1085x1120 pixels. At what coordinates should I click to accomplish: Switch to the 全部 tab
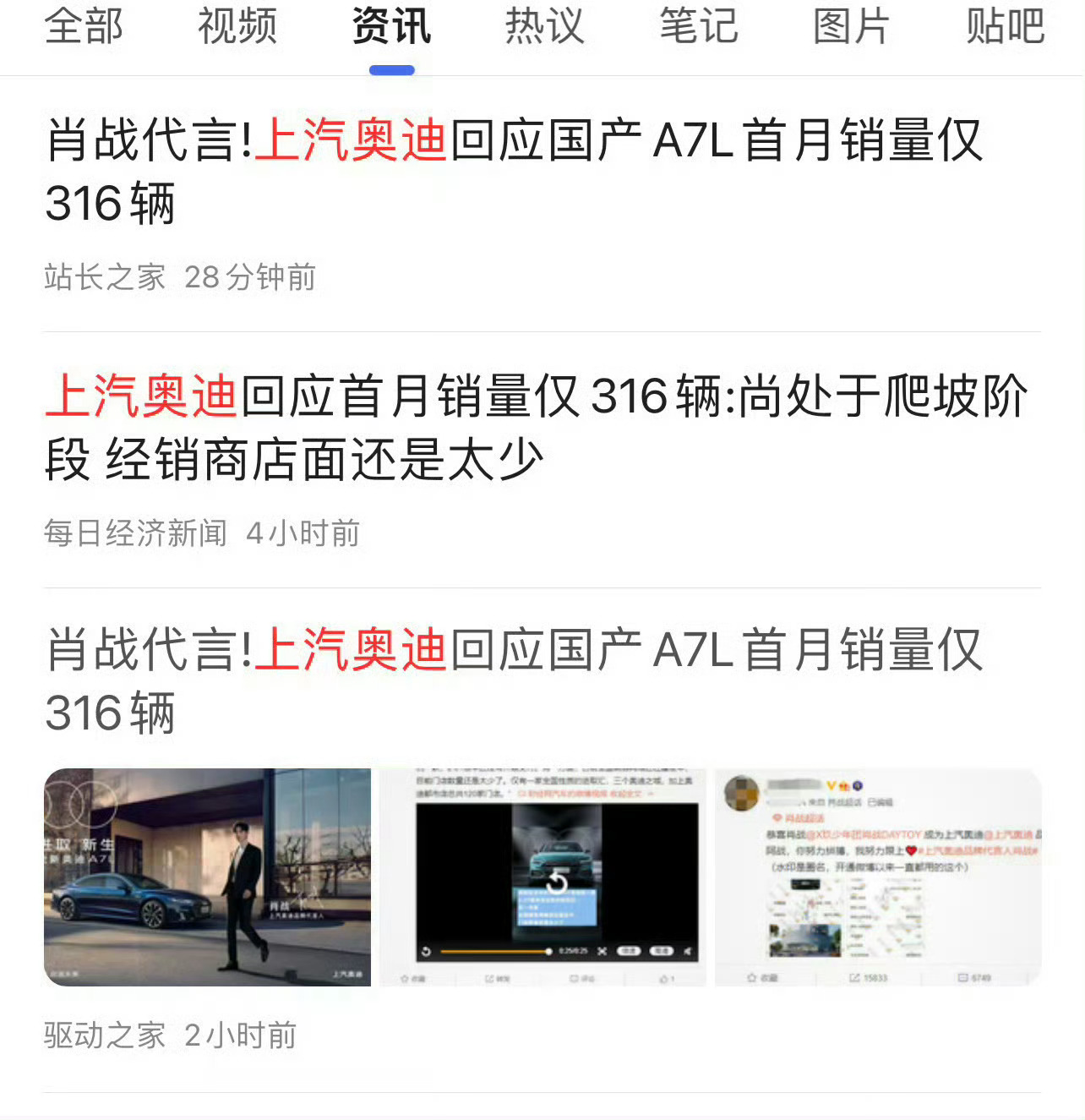[x=84, y=26]
